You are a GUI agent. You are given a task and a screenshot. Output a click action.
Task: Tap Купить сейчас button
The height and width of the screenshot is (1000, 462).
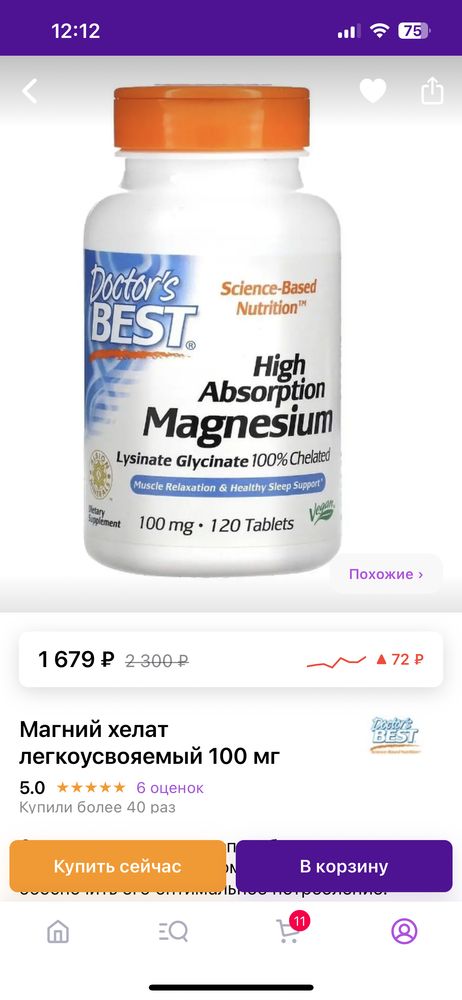(x=117, y=866)
